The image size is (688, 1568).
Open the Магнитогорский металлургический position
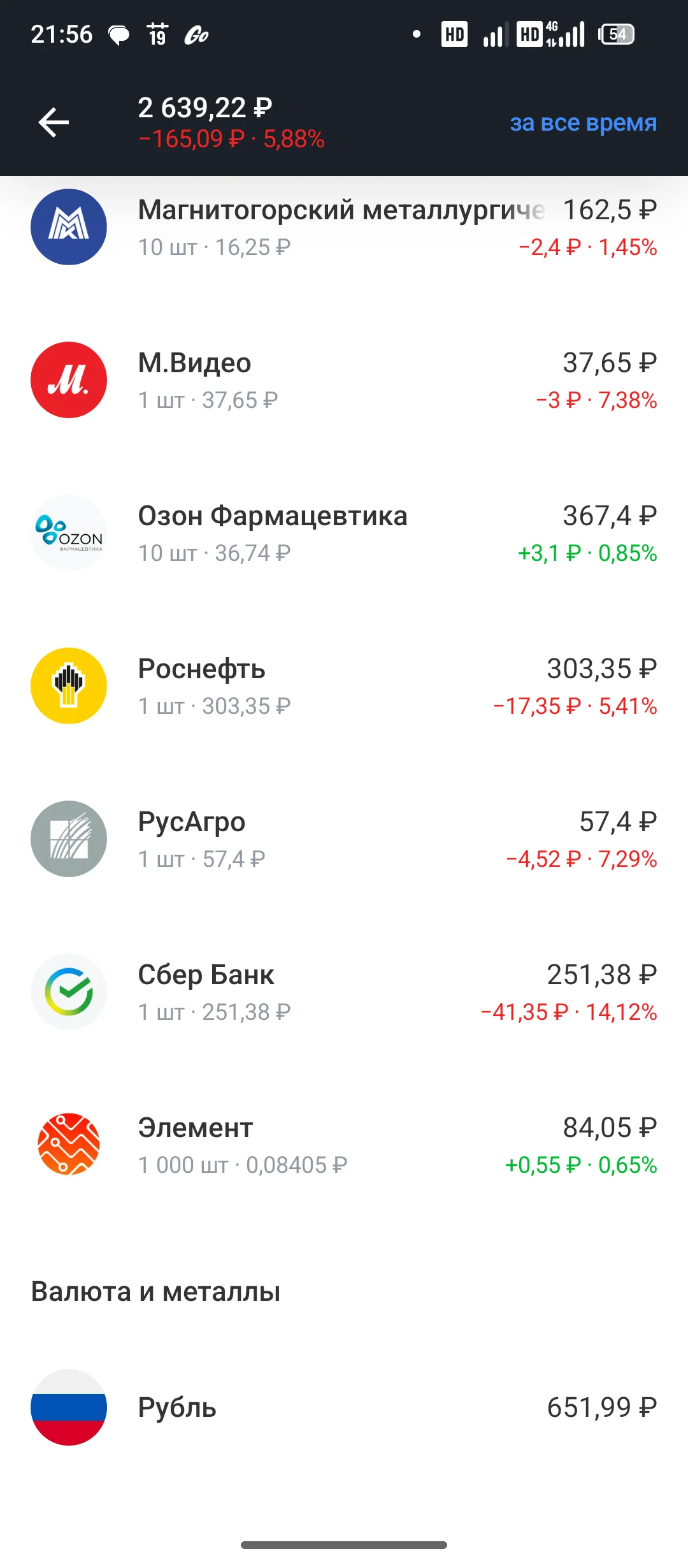[x=344, y=228]
